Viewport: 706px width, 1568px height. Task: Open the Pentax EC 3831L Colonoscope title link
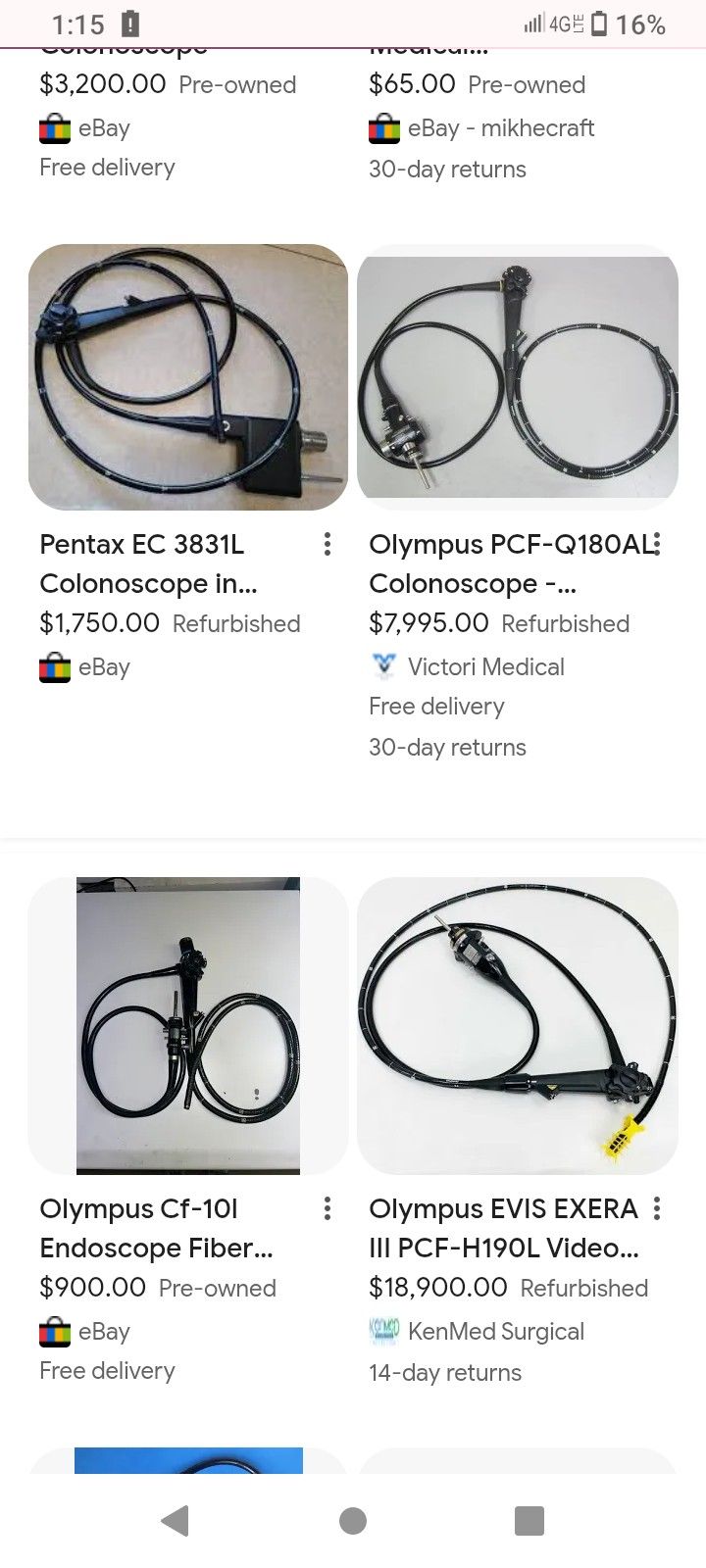coord(147,563)
